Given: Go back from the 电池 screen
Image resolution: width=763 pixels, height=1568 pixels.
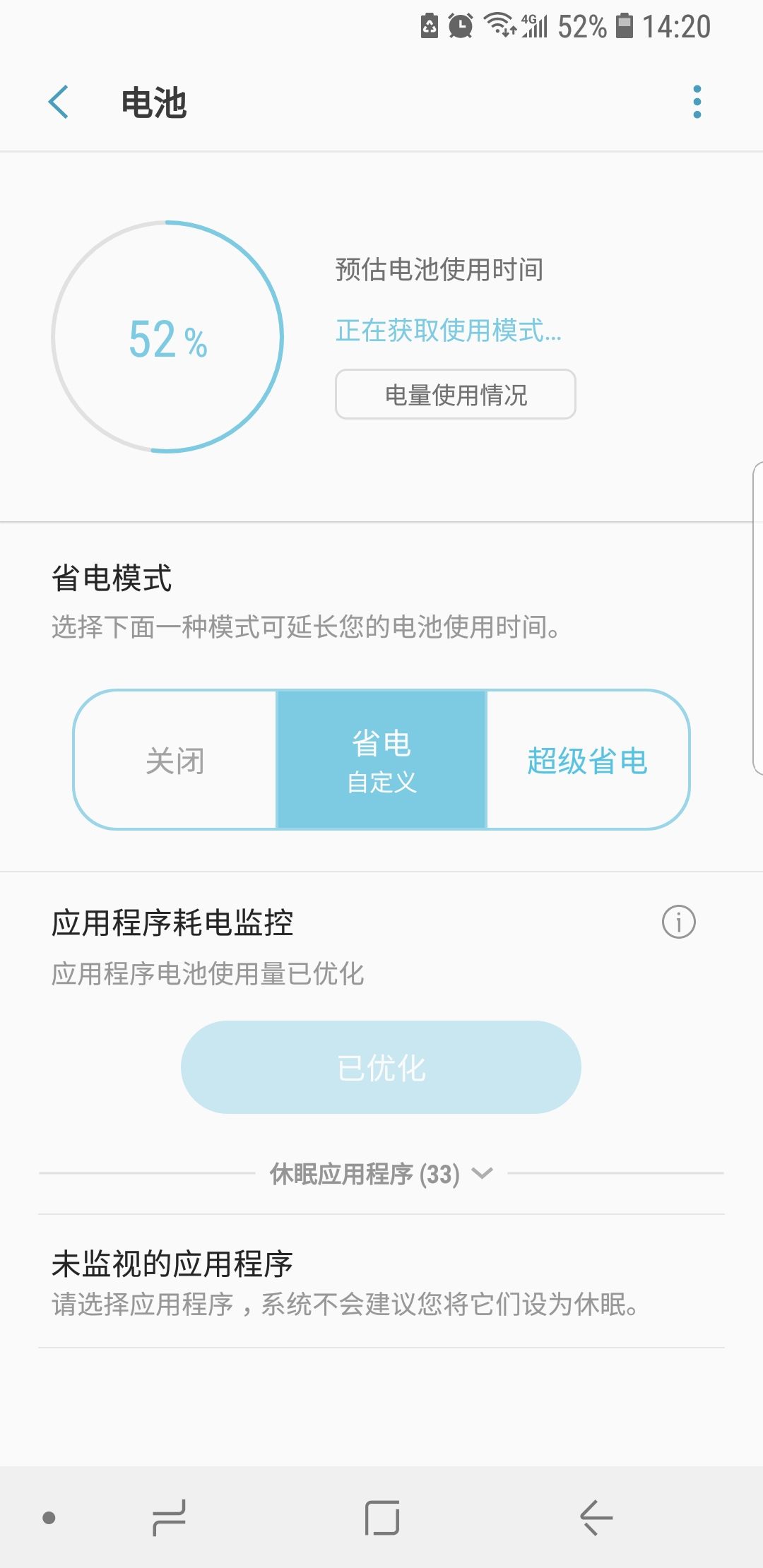Looking at the screenshot, I should (x=59, y=102).
